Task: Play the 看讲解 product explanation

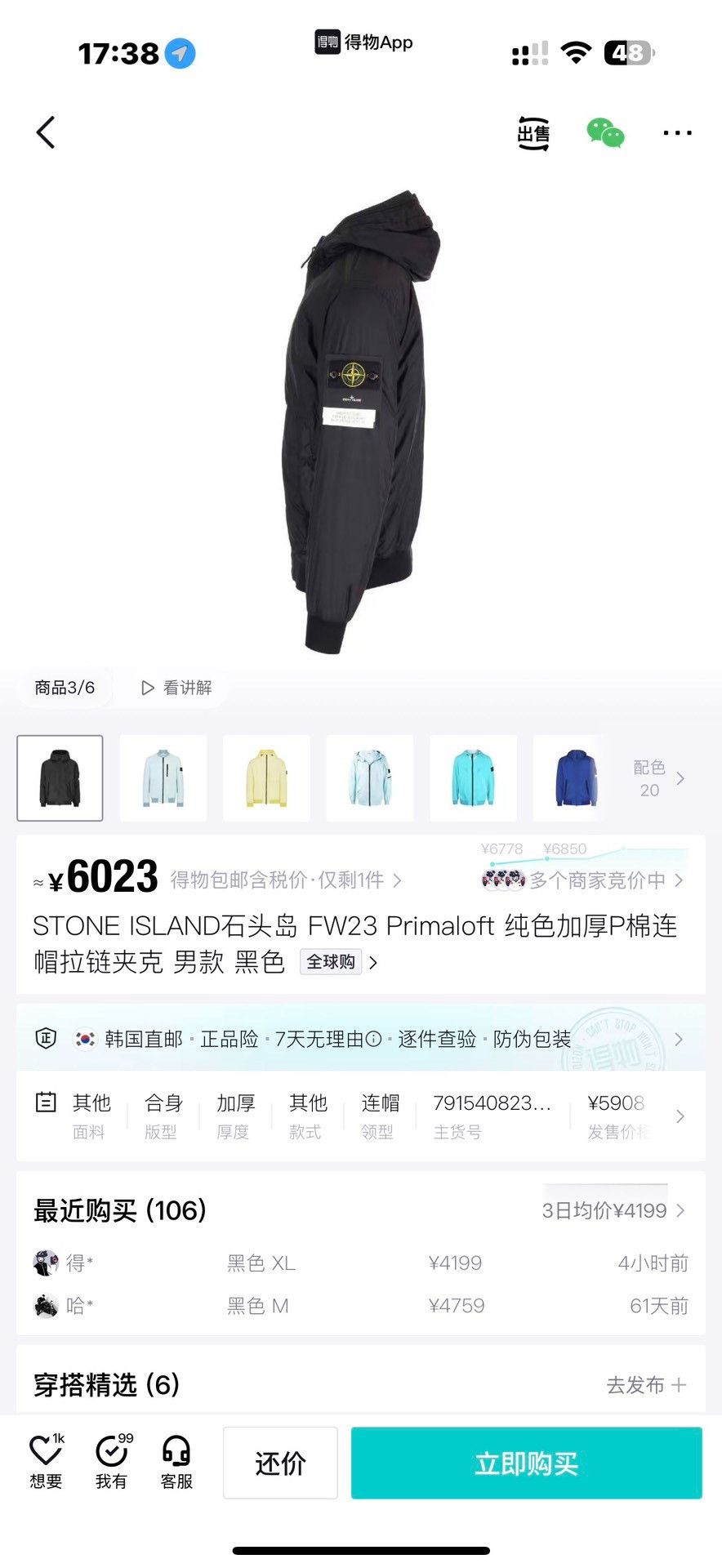Action: point(176,688)
